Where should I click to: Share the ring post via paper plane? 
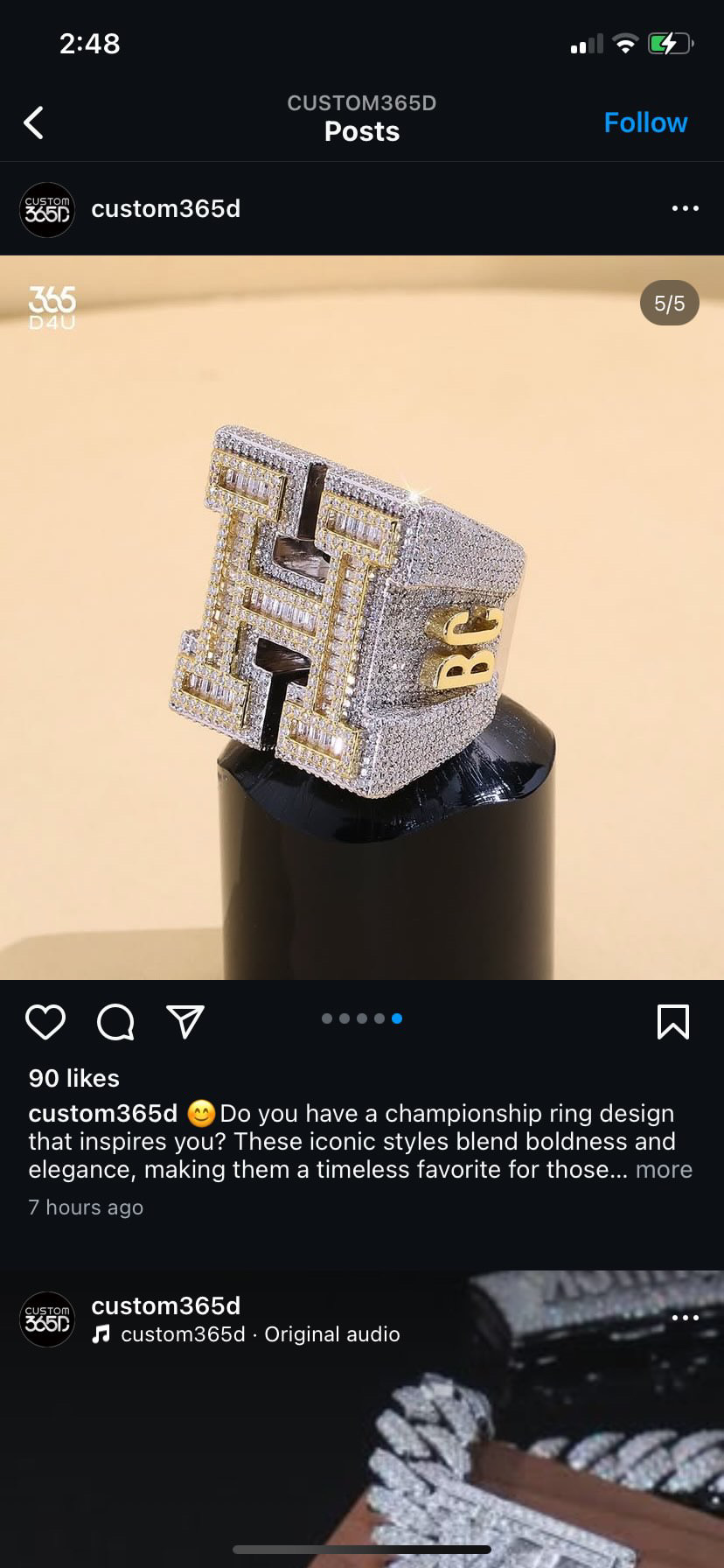(185, 1021)
